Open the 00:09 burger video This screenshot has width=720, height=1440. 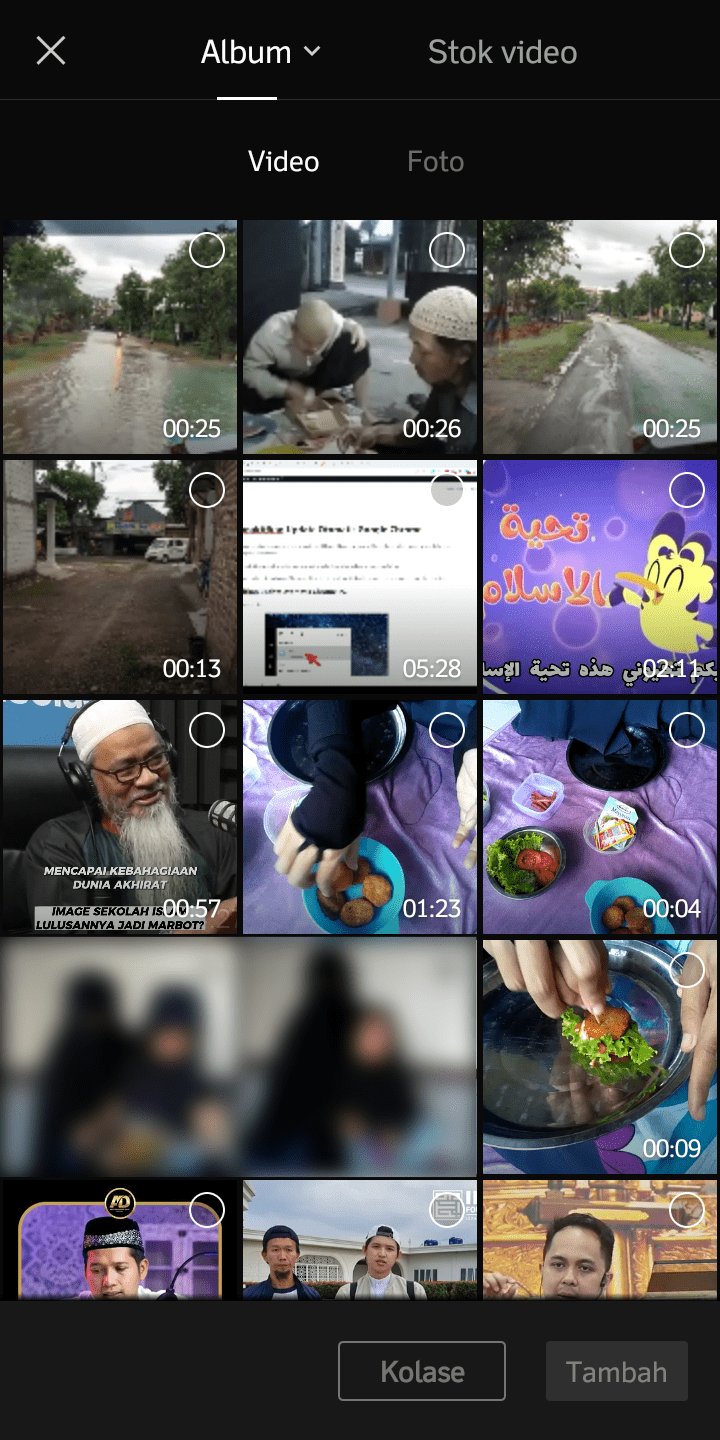tap(600, 1057)
